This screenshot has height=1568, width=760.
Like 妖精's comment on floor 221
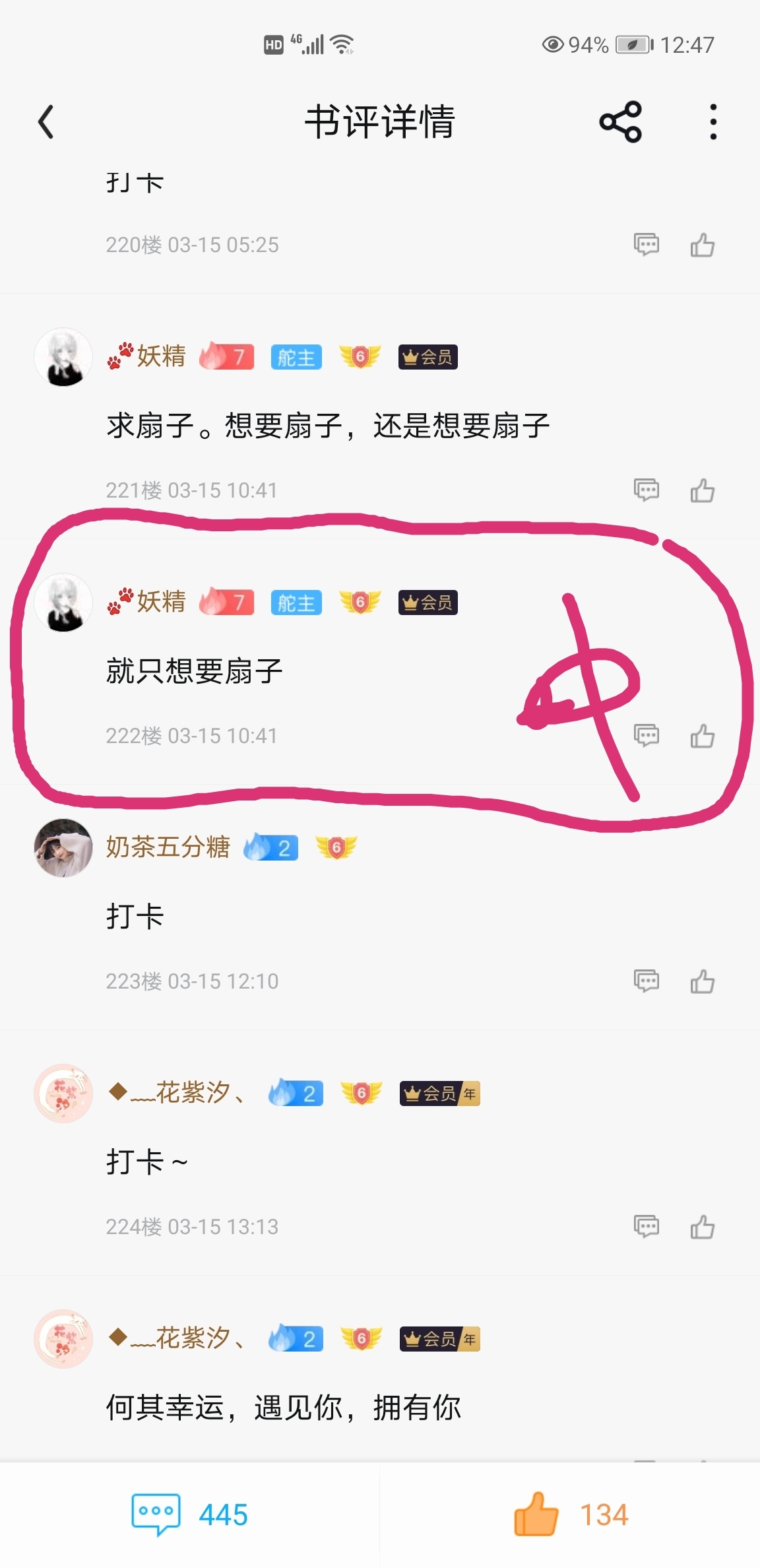pos(702,490)
